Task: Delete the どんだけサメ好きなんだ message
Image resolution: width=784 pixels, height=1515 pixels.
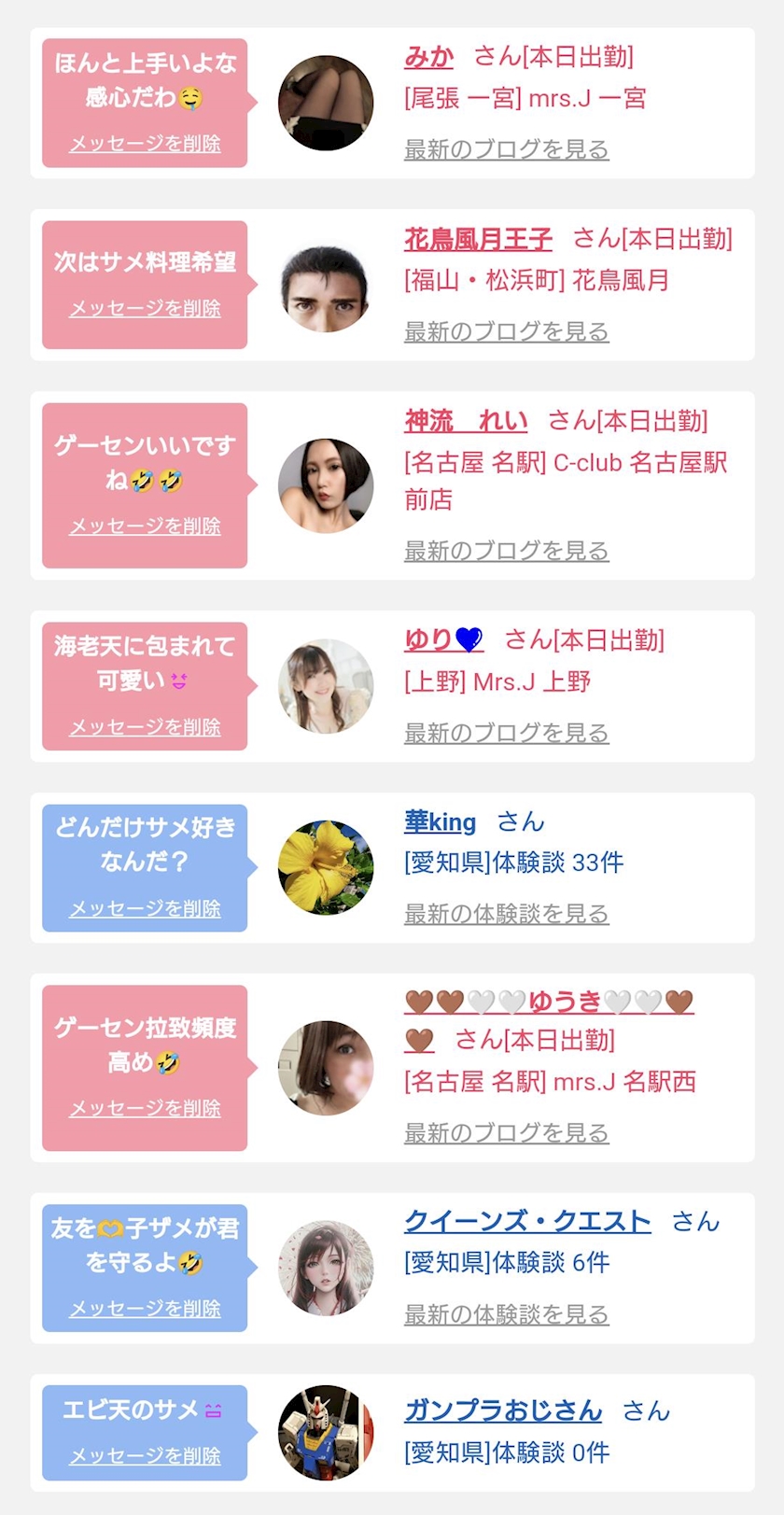Action: click(x=145, y=908)
